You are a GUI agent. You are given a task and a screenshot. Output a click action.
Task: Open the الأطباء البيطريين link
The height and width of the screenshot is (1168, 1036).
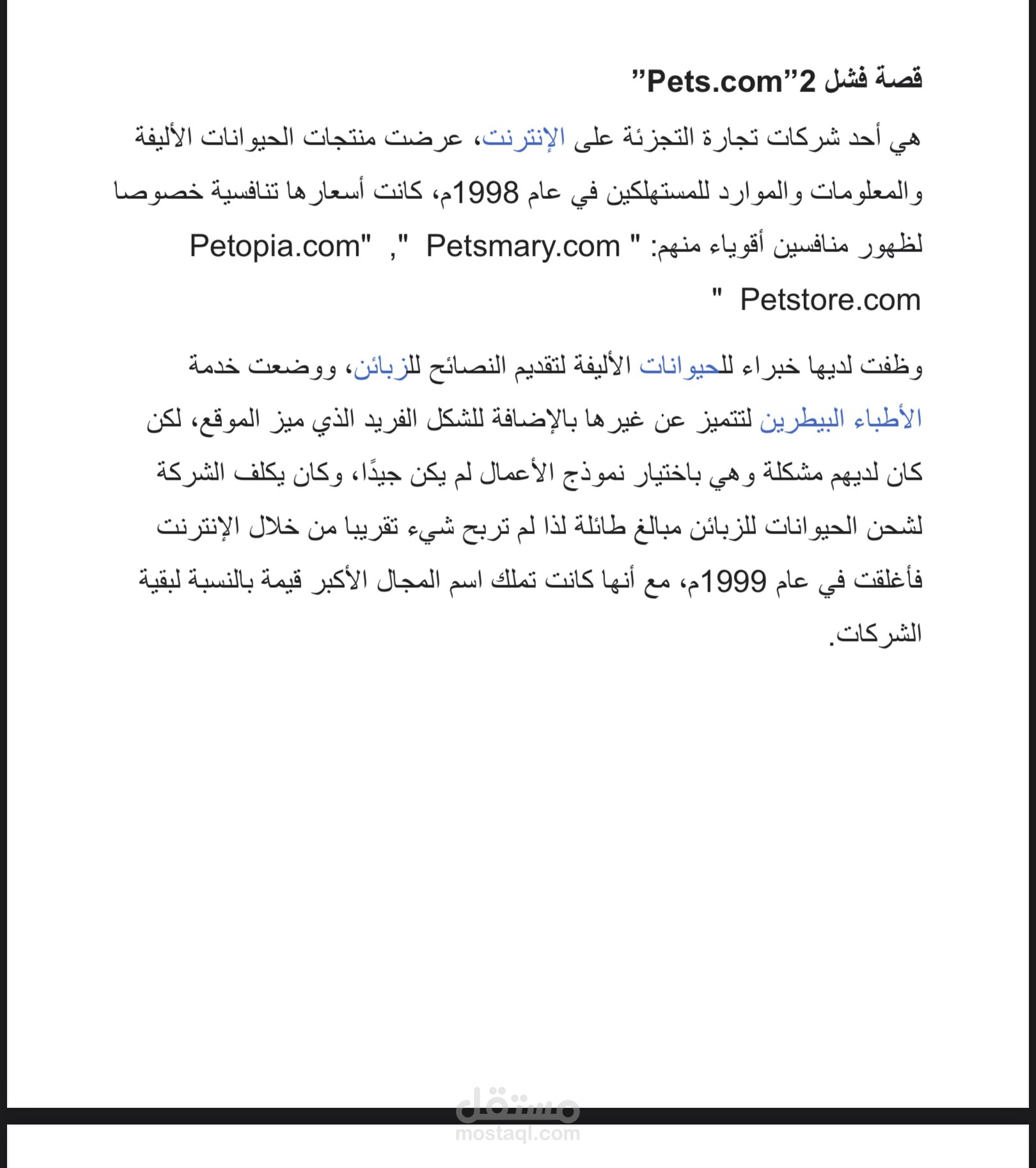[x=841, y=420]
